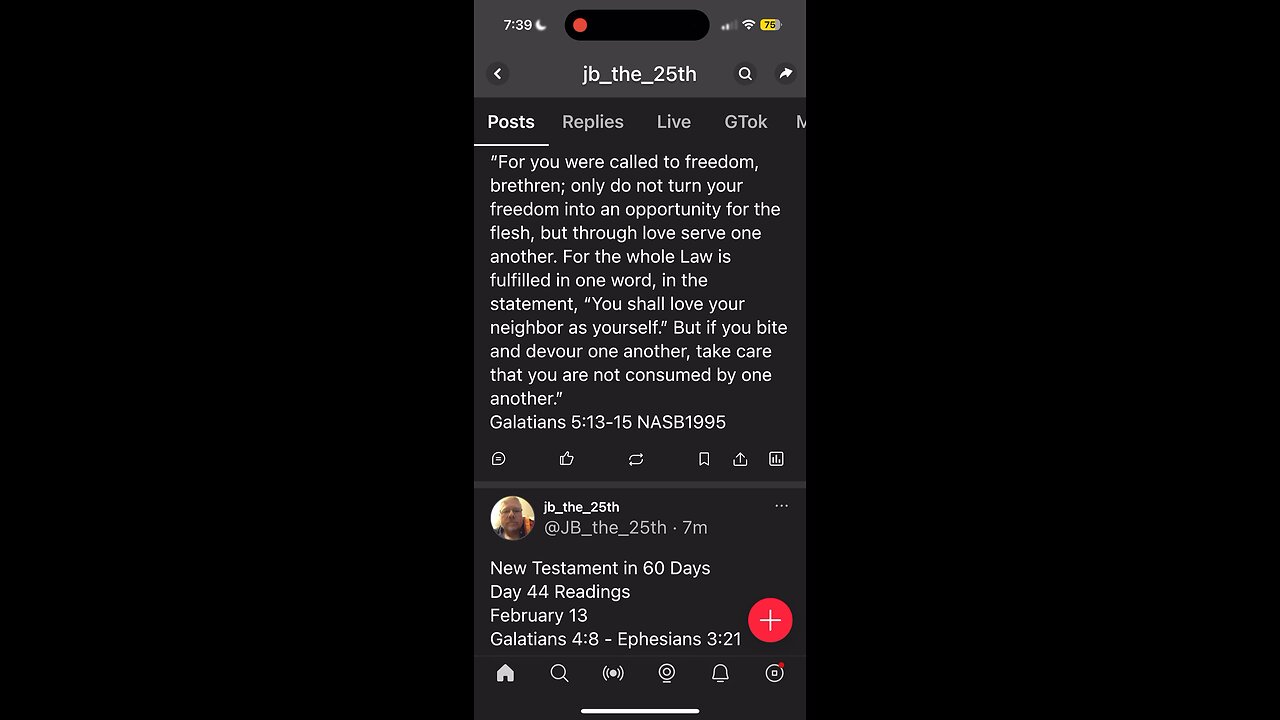
Task: Repost the Galatians 5:13-15 post
Action: [x=636, y=459]
